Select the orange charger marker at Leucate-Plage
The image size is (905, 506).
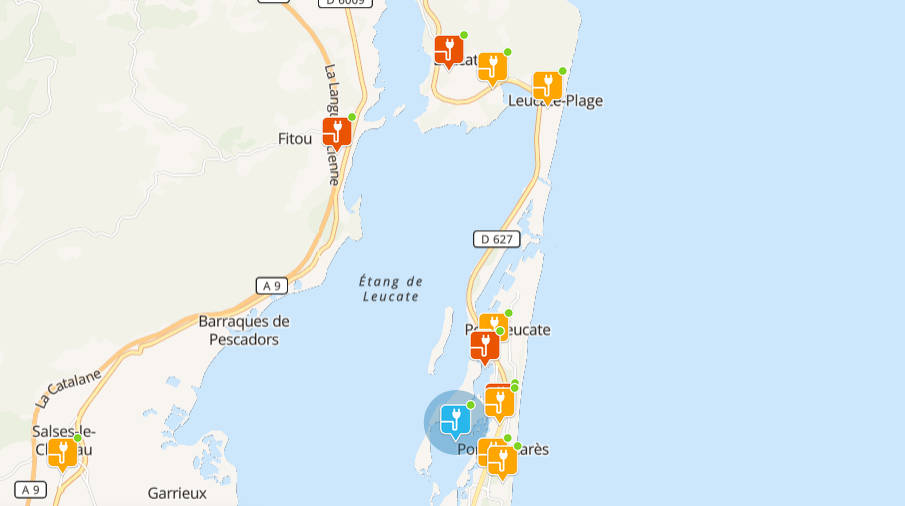coord(547,86)
